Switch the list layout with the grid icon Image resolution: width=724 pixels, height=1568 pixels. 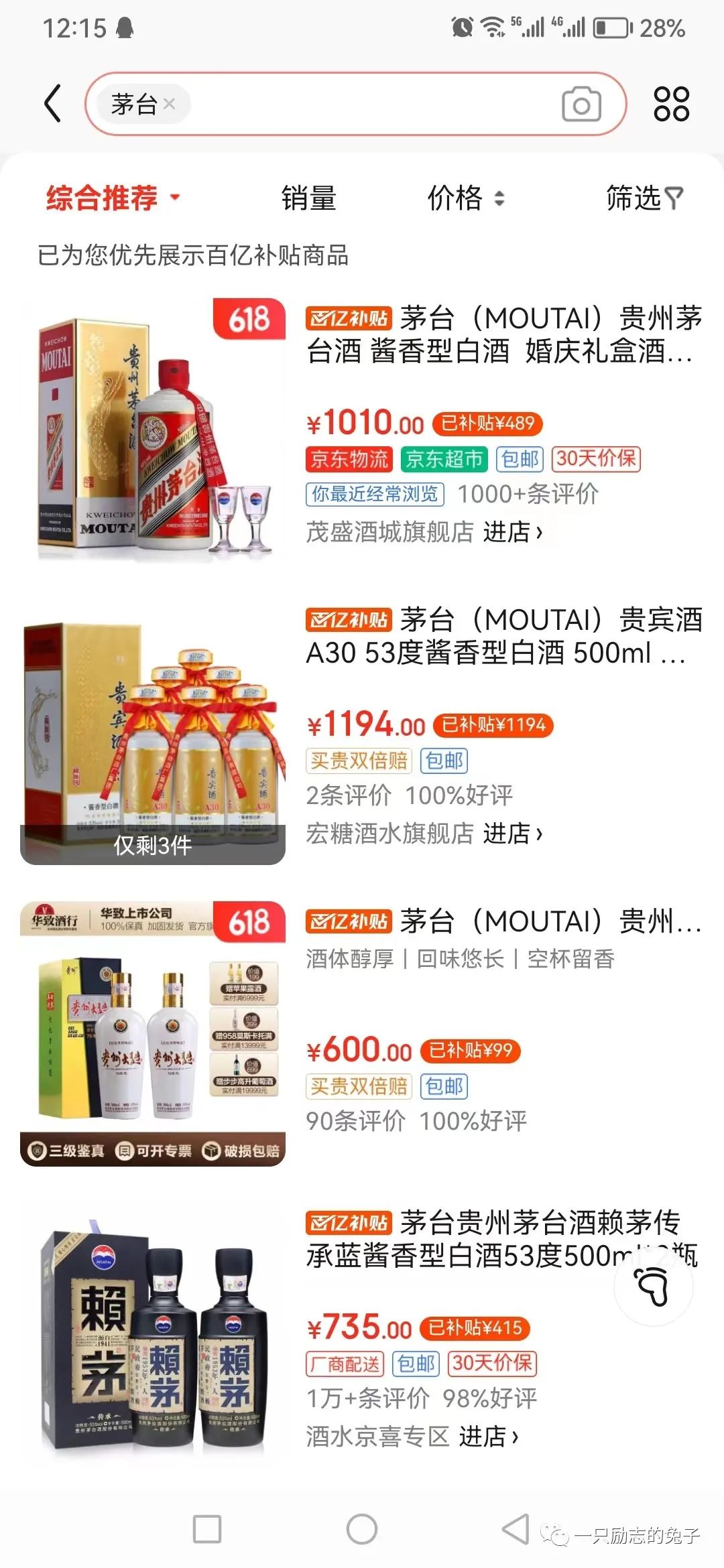tap(671, 105)
